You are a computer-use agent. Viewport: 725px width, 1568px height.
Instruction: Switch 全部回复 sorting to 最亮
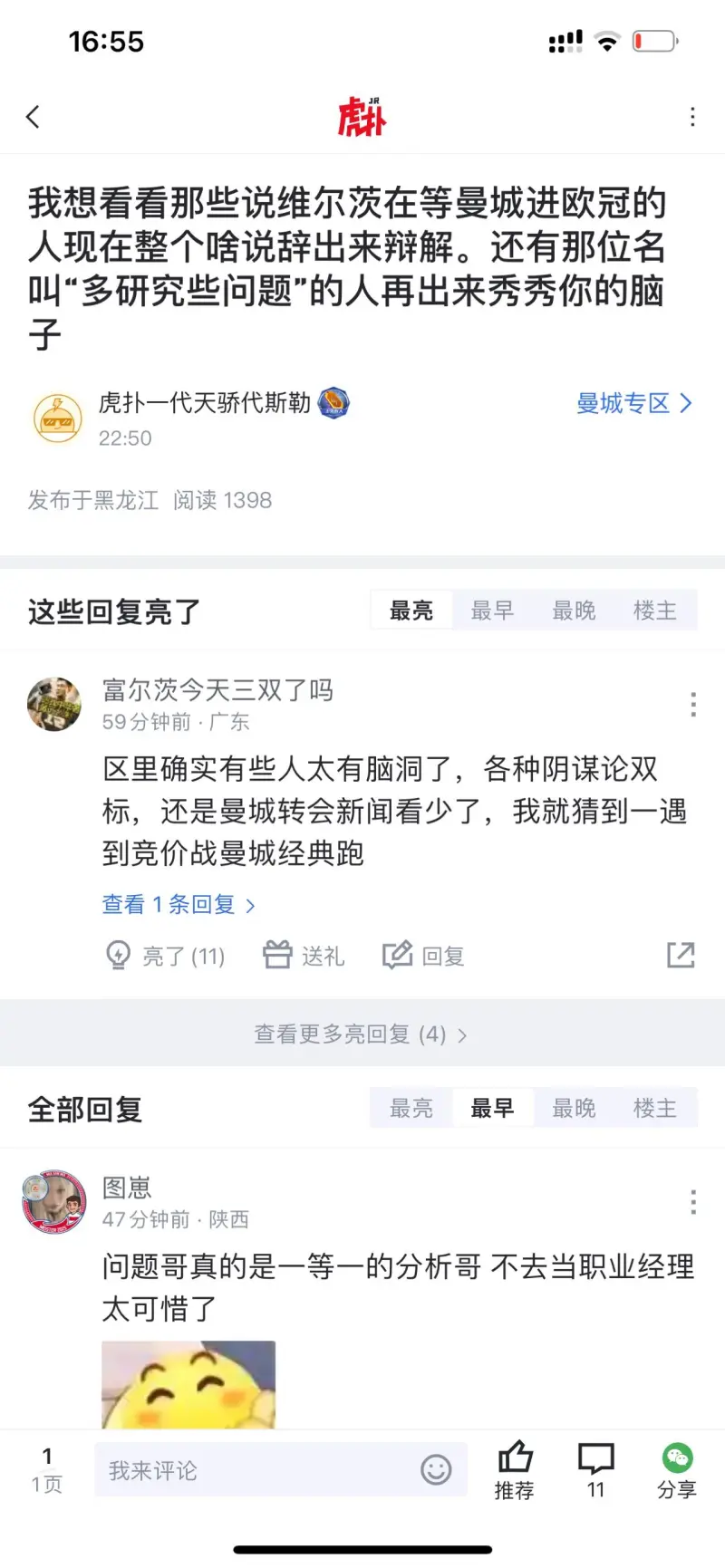tap(411, 1108)
